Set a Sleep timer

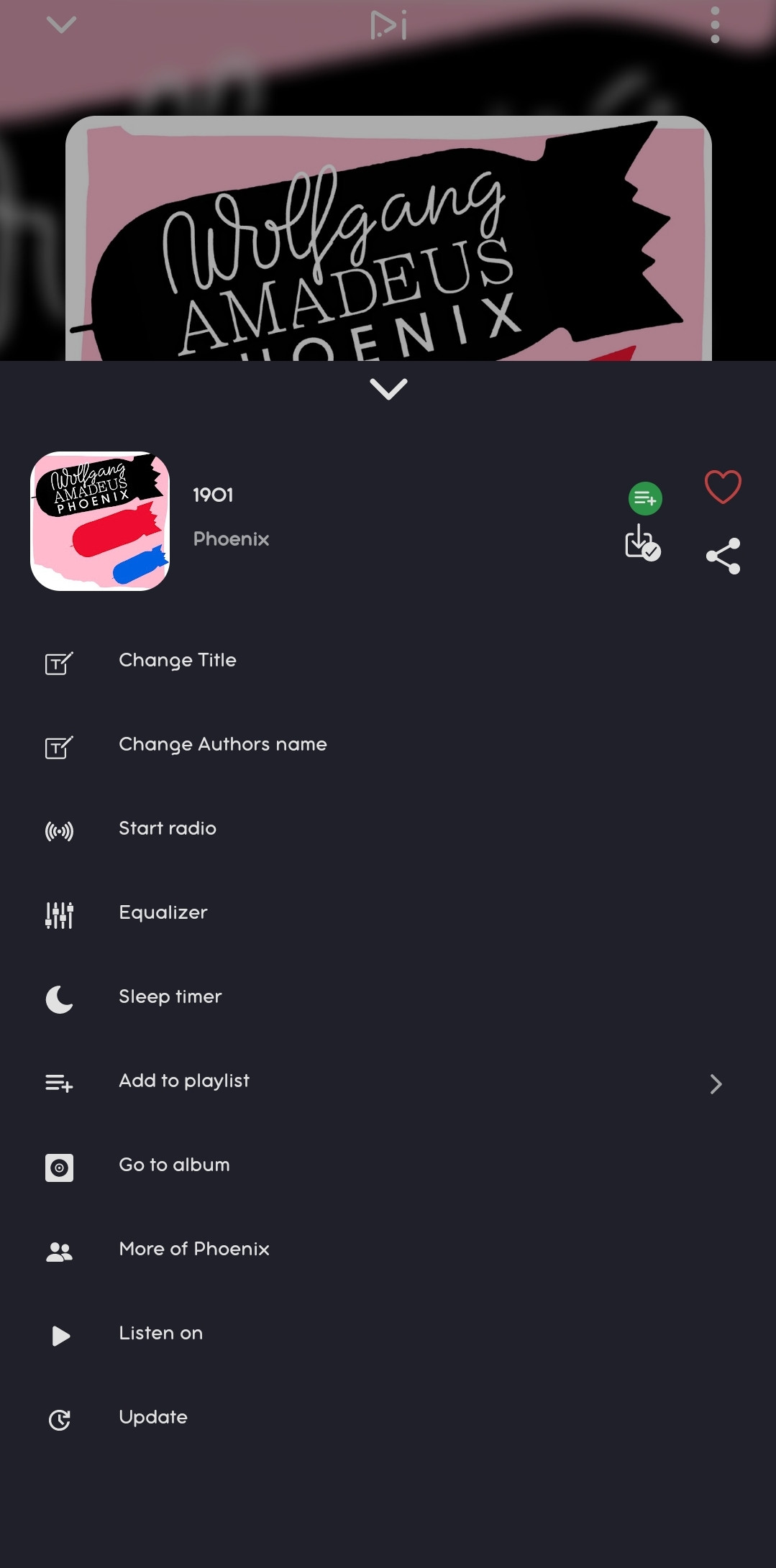point(170,997)
